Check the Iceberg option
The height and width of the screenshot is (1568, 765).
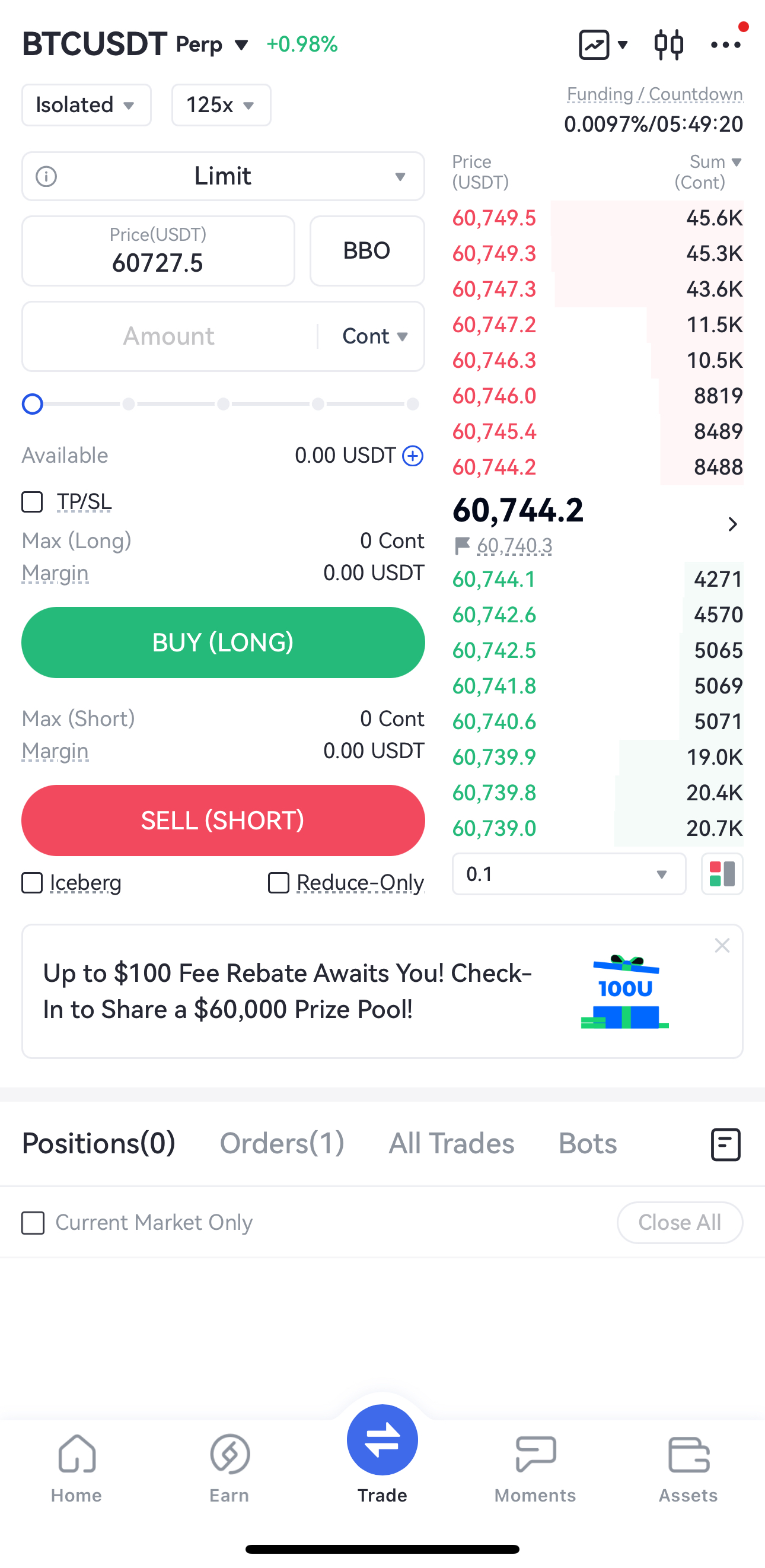click(33, 883)
